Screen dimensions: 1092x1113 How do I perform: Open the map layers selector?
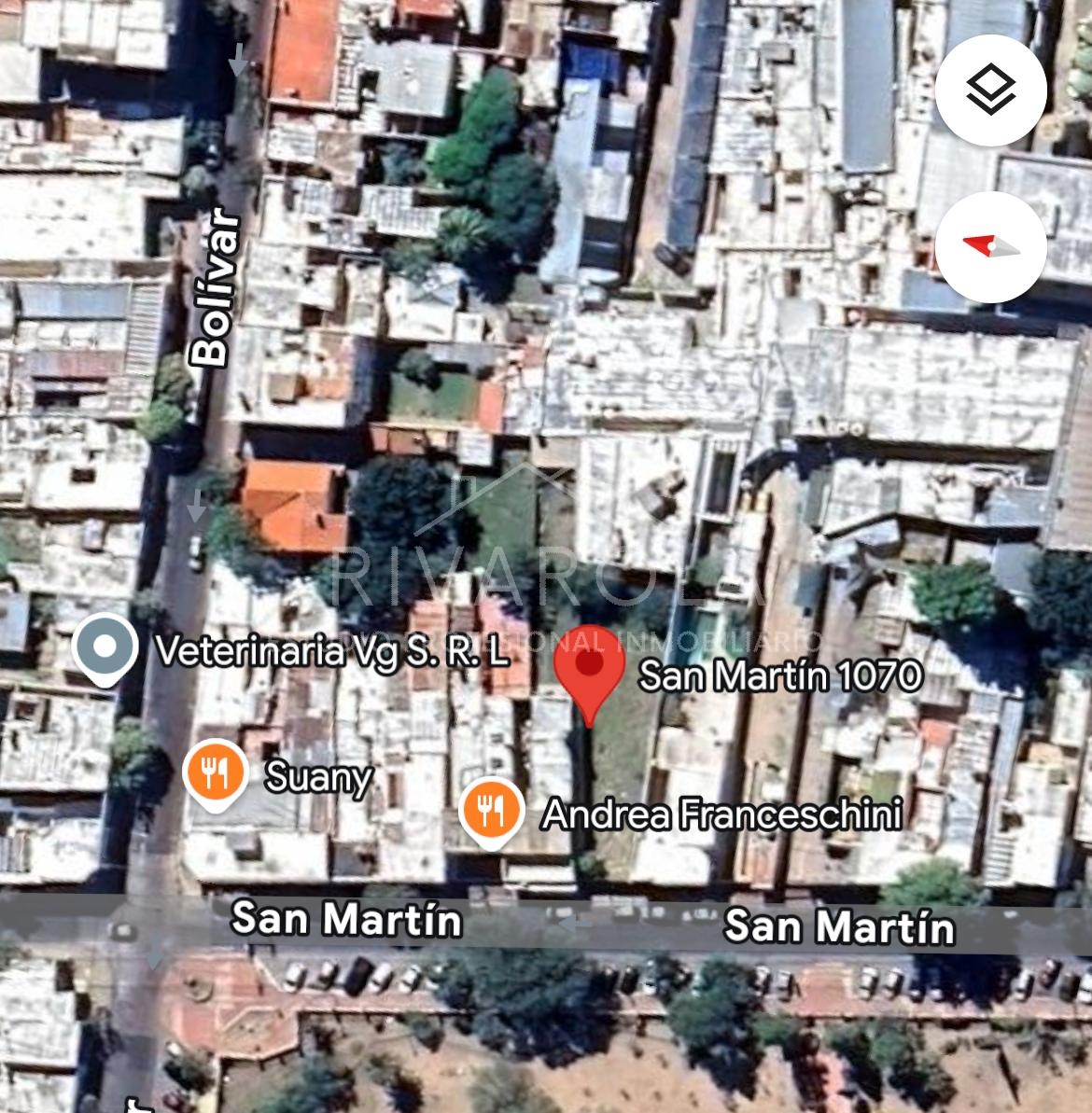point(990,90)
